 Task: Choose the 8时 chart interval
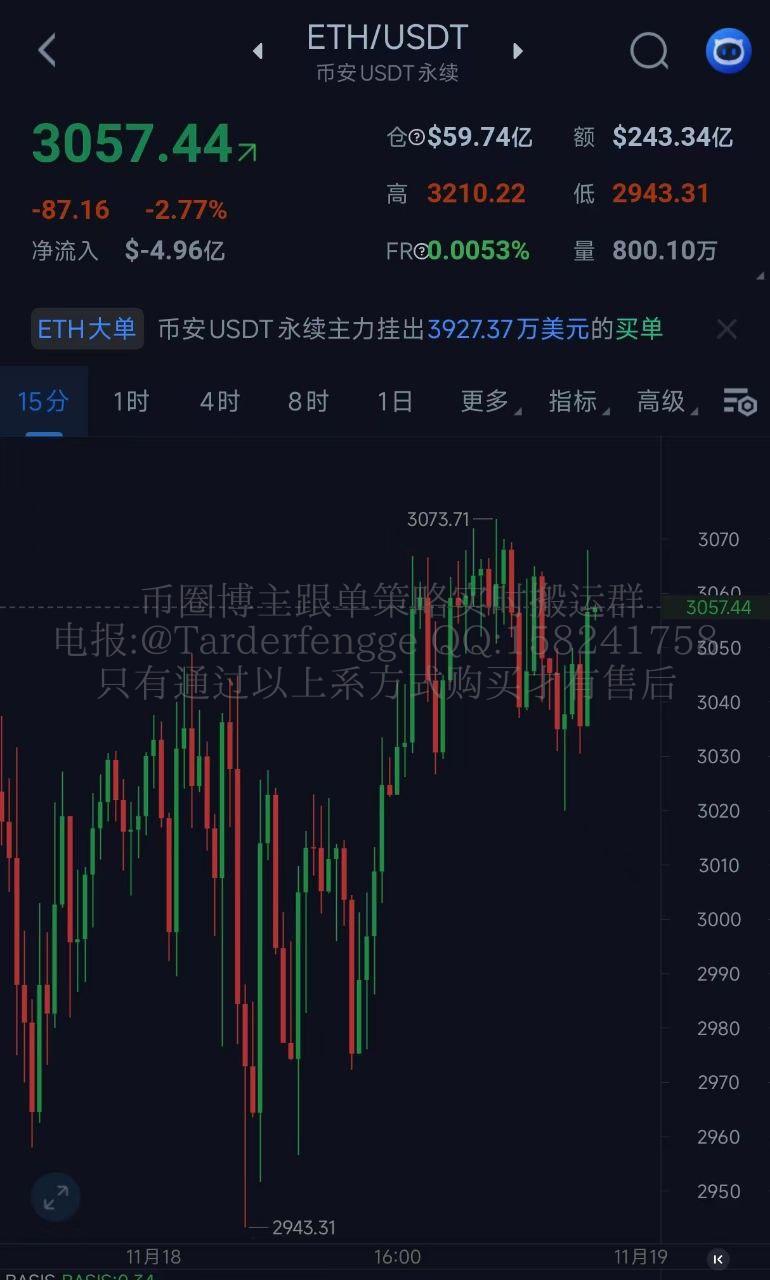click(308, 402)
